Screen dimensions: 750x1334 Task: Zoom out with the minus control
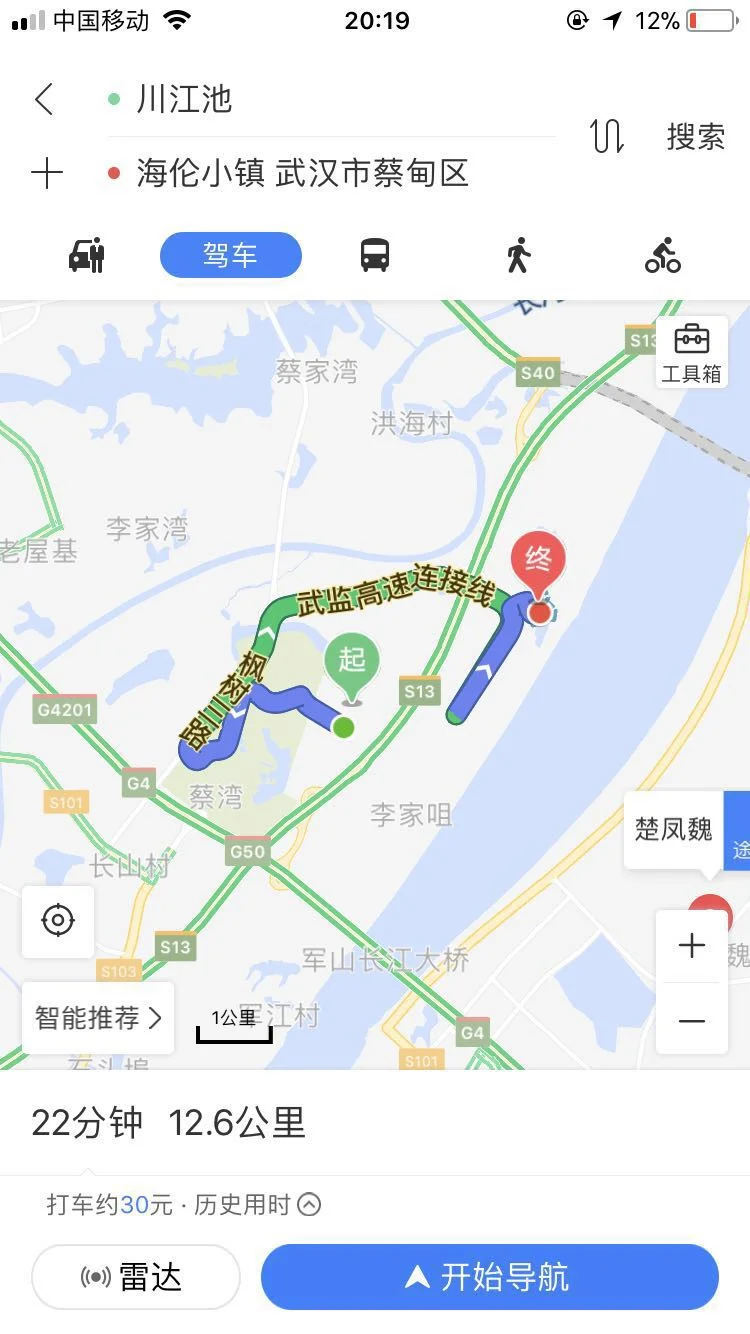point(691,1020)
